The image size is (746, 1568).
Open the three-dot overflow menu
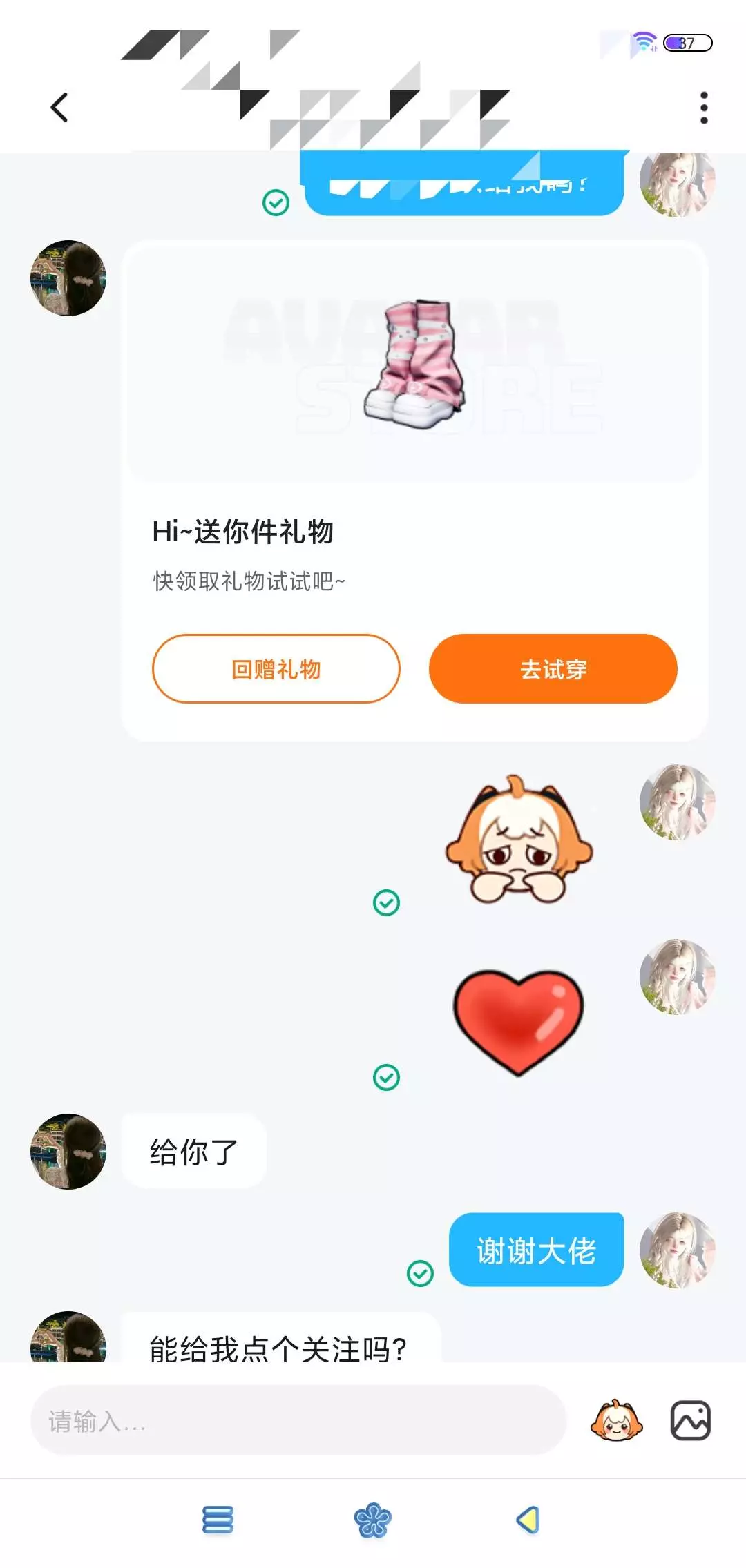[x=704, y=108]
